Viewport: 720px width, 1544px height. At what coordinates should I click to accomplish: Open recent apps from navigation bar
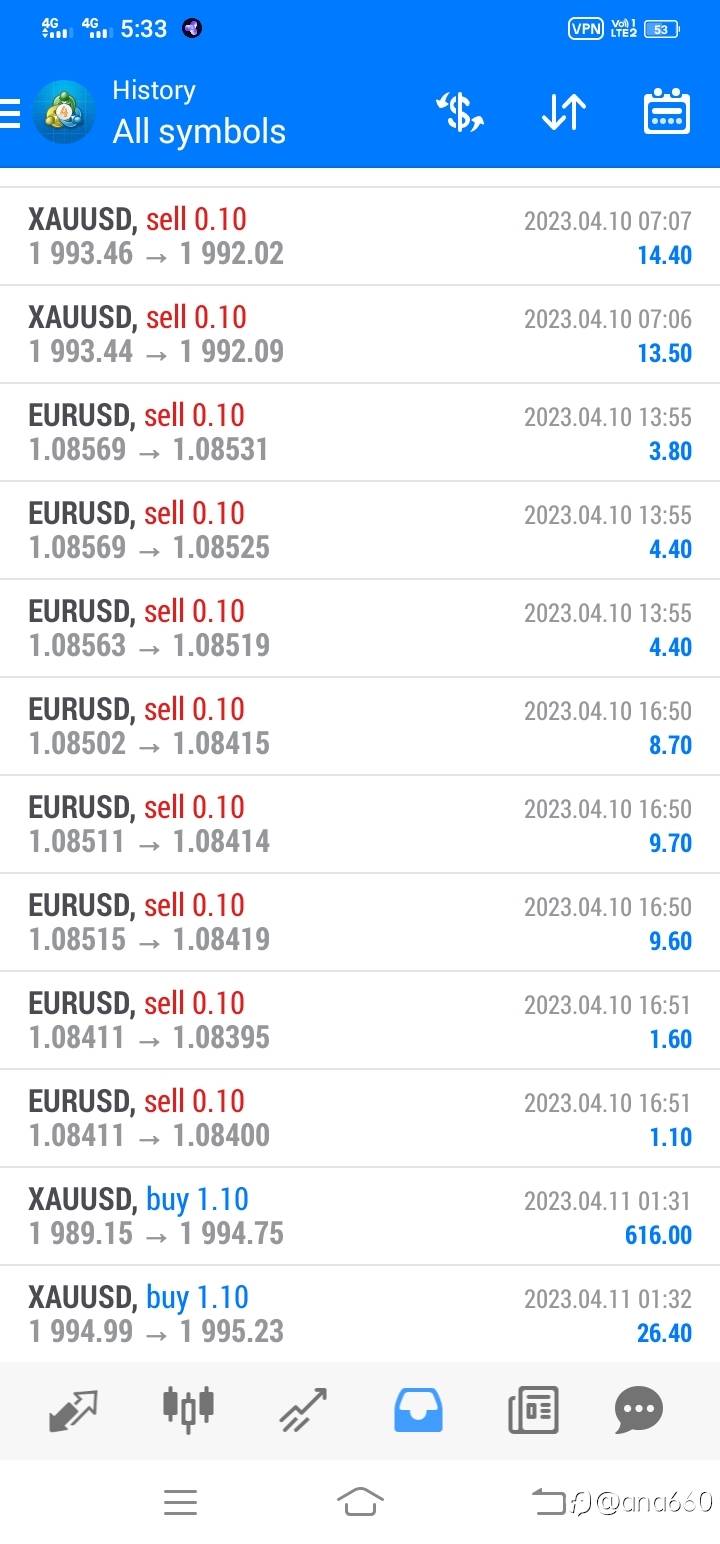click(180, 1501)
